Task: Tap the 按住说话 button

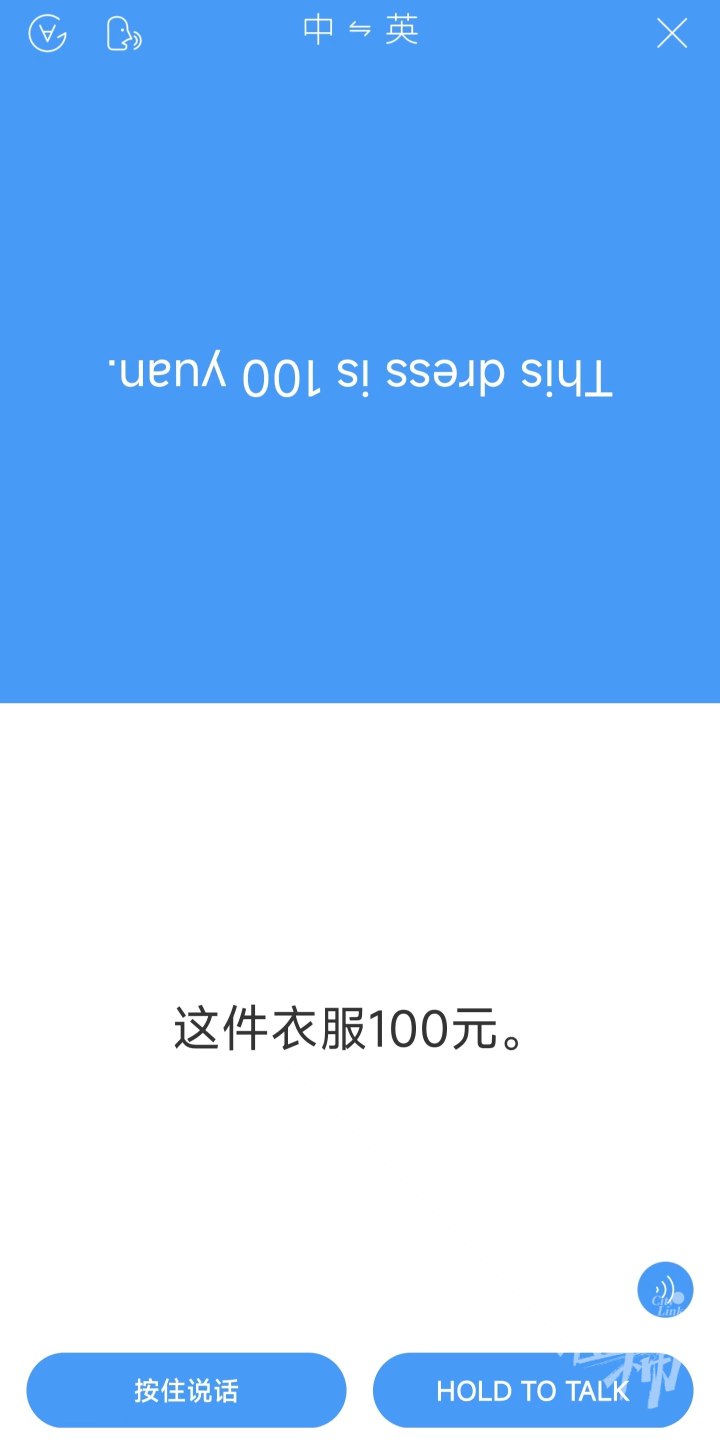Action: tap(186, 1390)
